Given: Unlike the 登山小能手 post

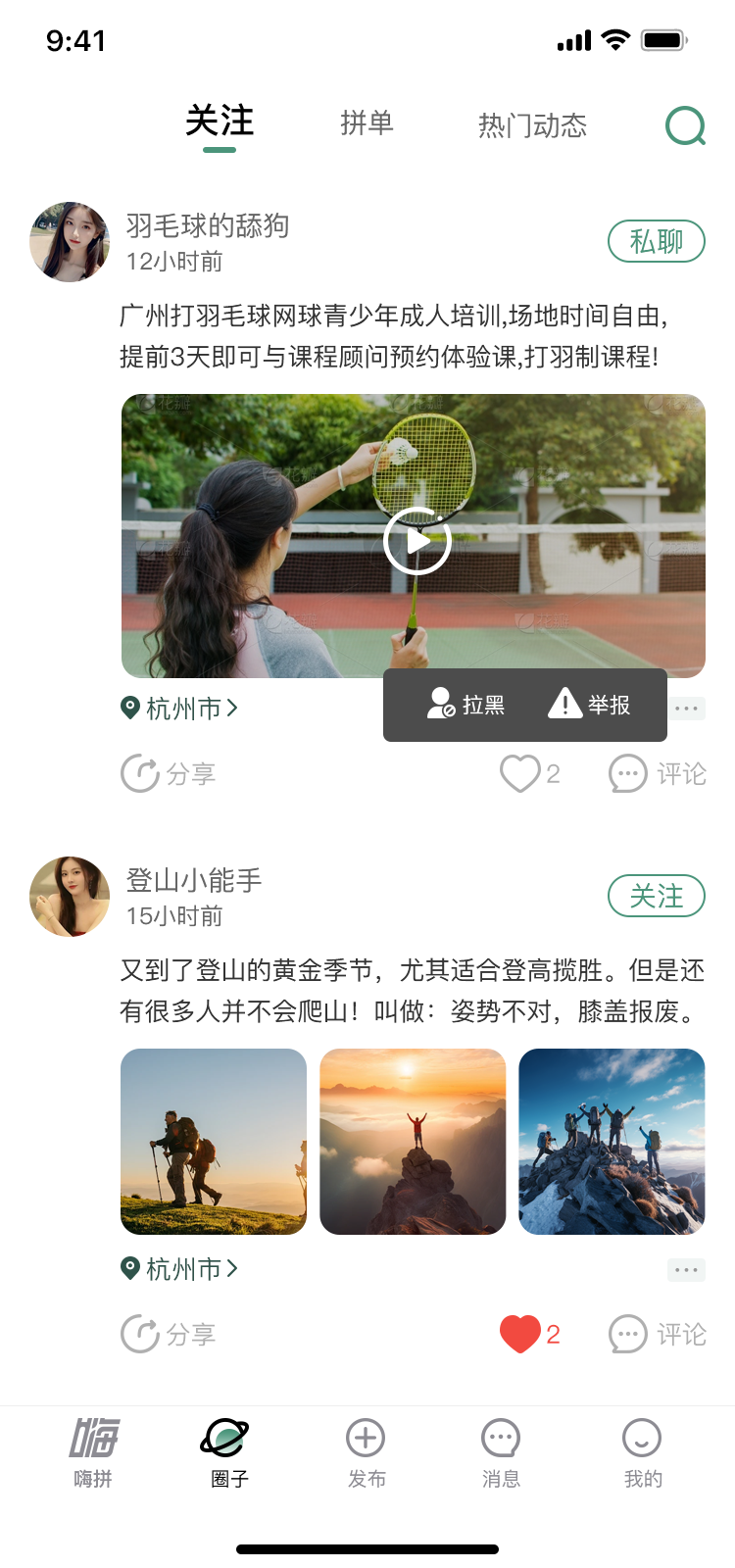Looking at the screenshot, I should (x=530, y=1334).
